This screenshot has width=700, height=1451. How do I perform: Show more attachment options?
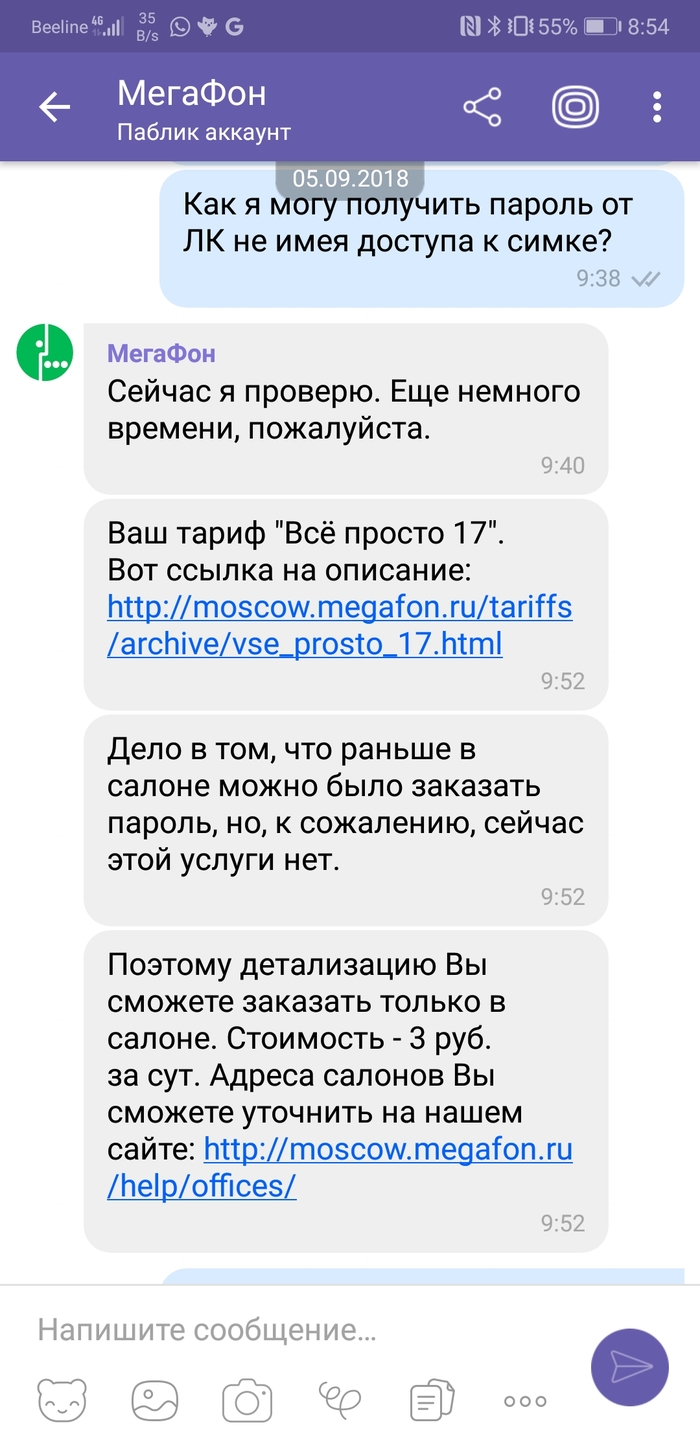pos(525,1401)
